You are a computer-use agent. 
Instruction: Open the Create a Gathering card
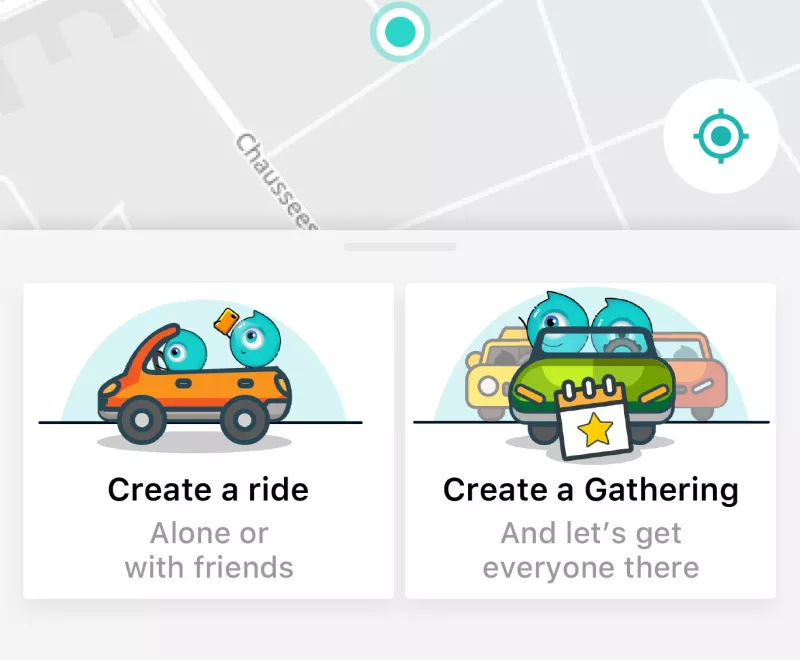point(590,440)
